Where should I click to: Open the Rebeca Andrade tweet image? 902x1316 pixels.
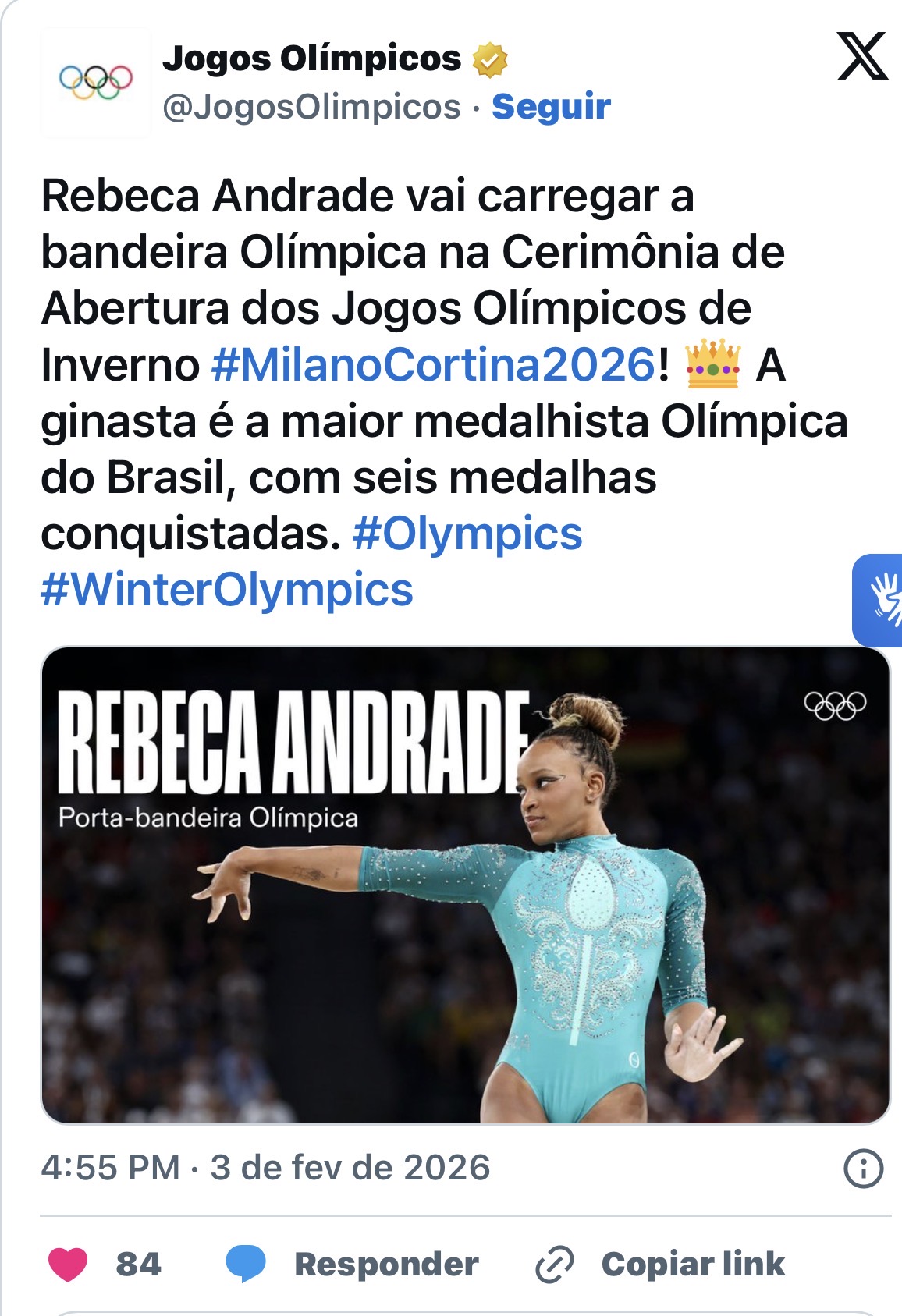(x=465, y=885)
